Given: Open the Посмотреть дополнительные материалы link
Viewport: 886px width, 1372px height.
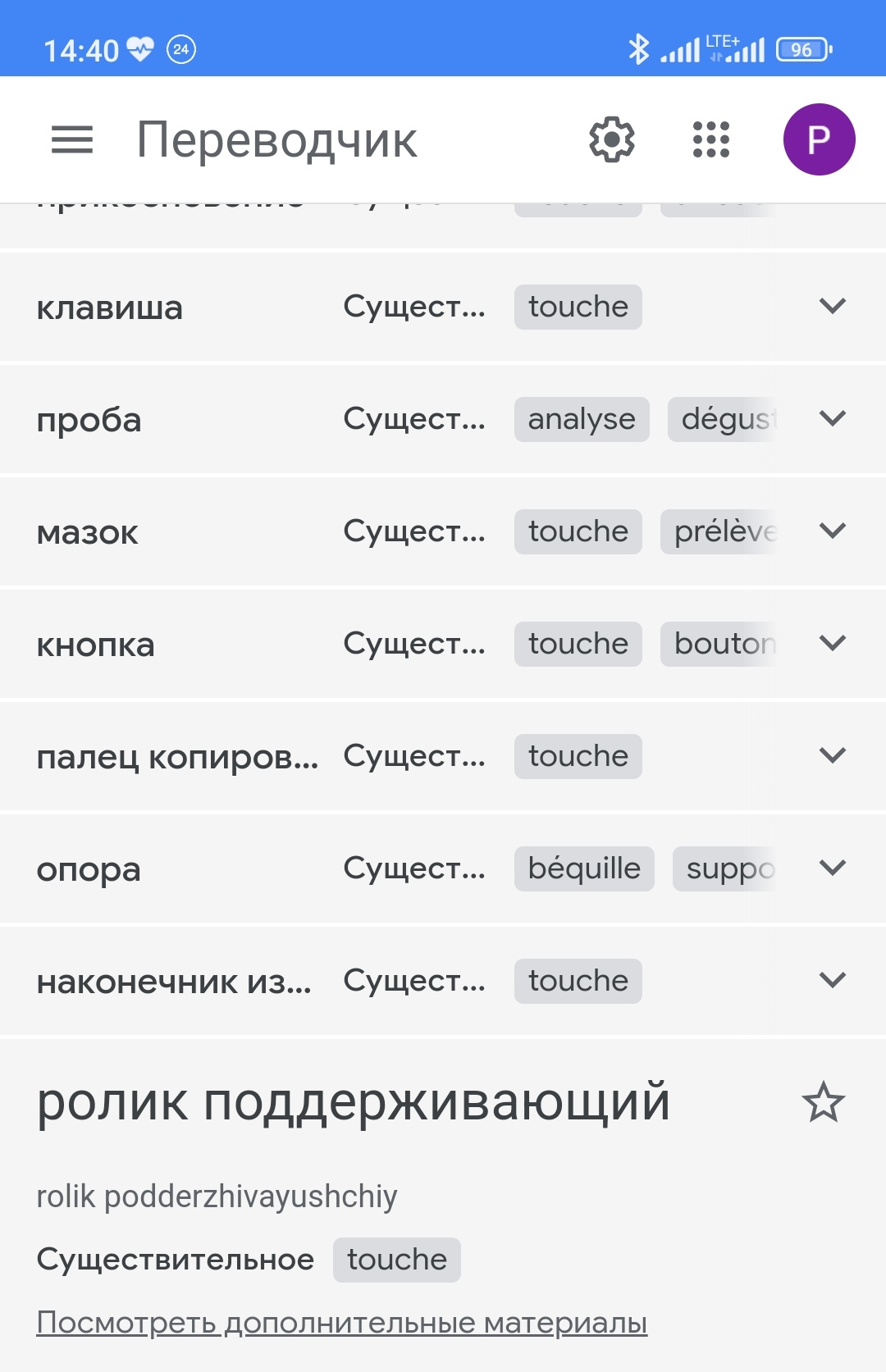Looking at the screenshot, I should pos(342,1322).
